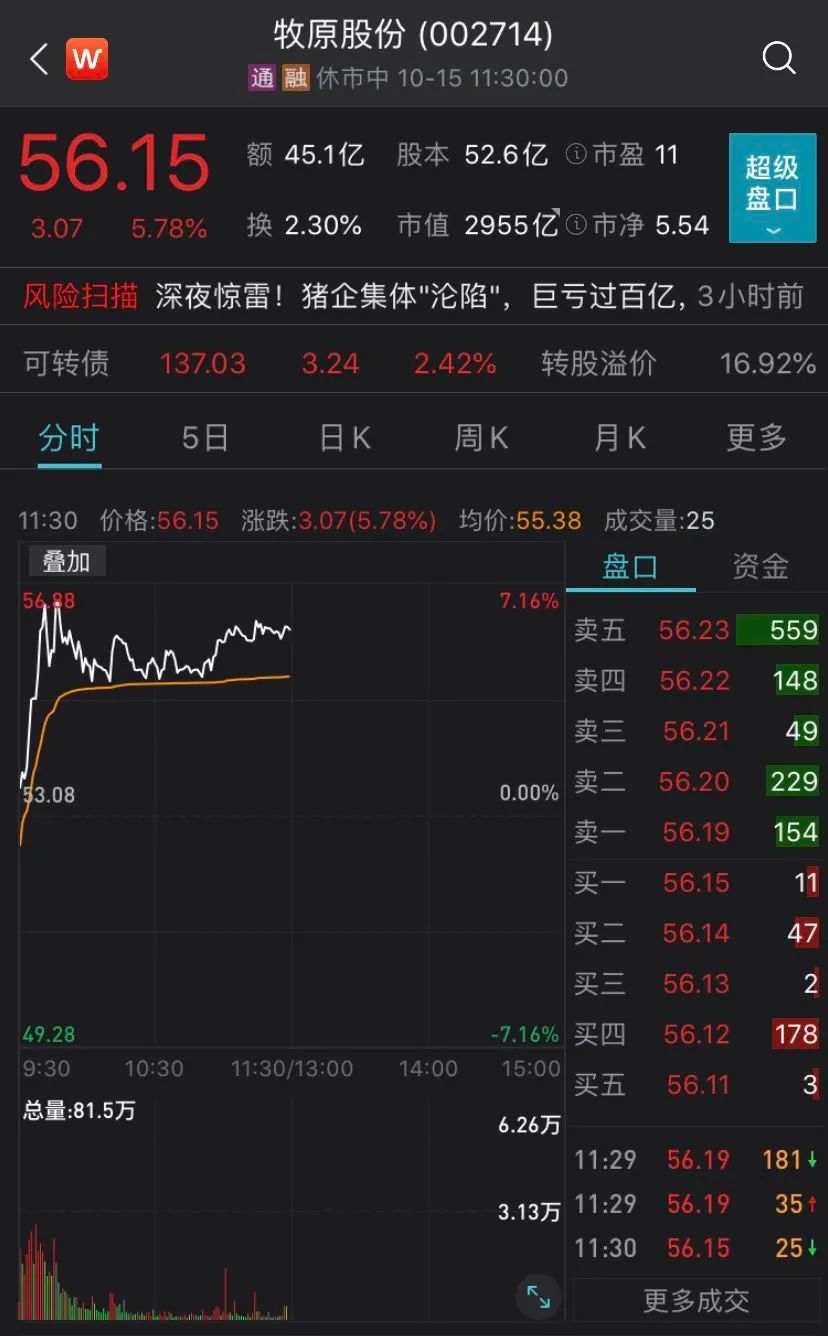The height and width of the screenshot is (1336, 828).
Task: Open the 风险扫描 news headline
Action: [x=414, y=296]
